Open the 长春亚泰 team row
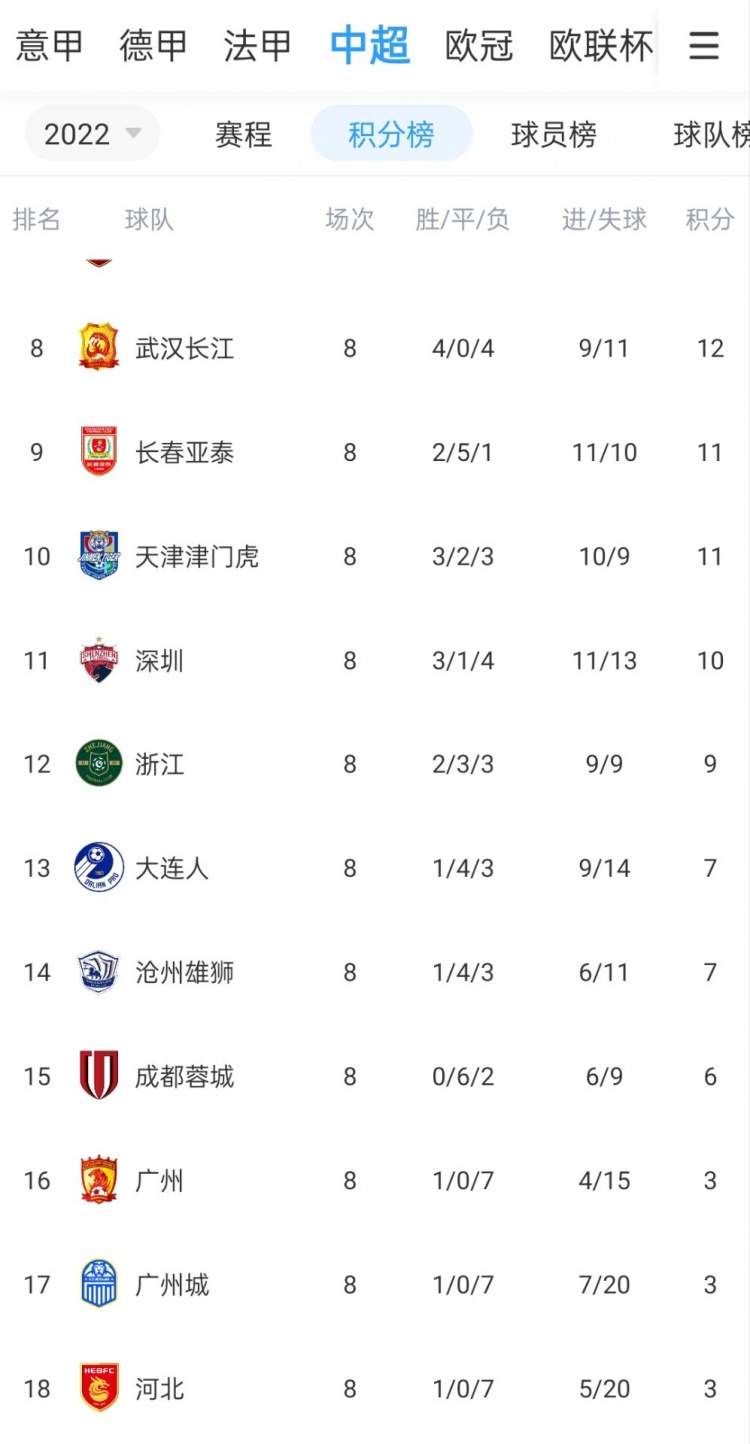This screenshot has width=750, height=1444. coord(375,452)
